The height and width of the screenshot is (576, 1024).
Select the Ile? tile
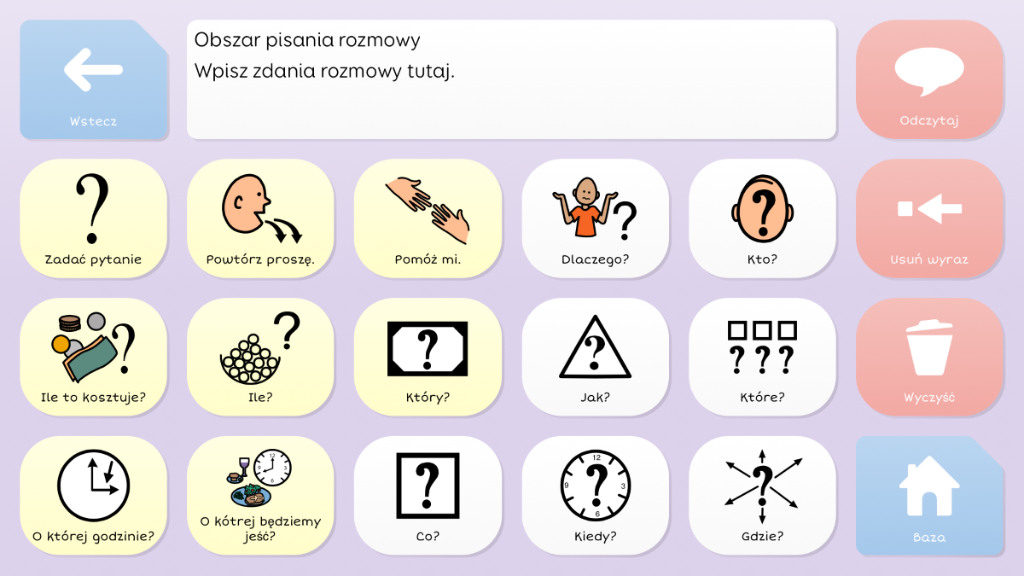[x=260, y=356]
